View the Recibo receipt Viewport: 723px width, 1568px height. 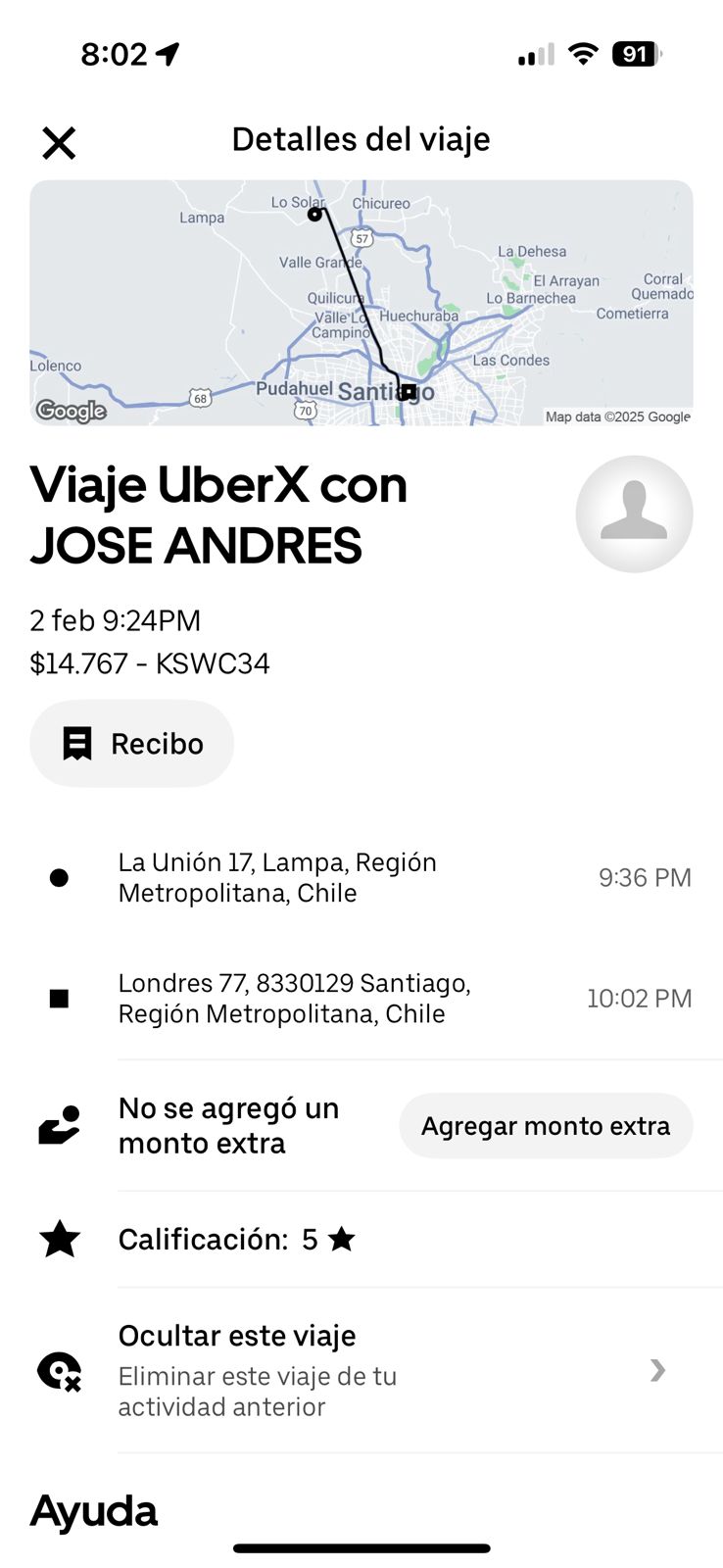click(x=132, y=744)
